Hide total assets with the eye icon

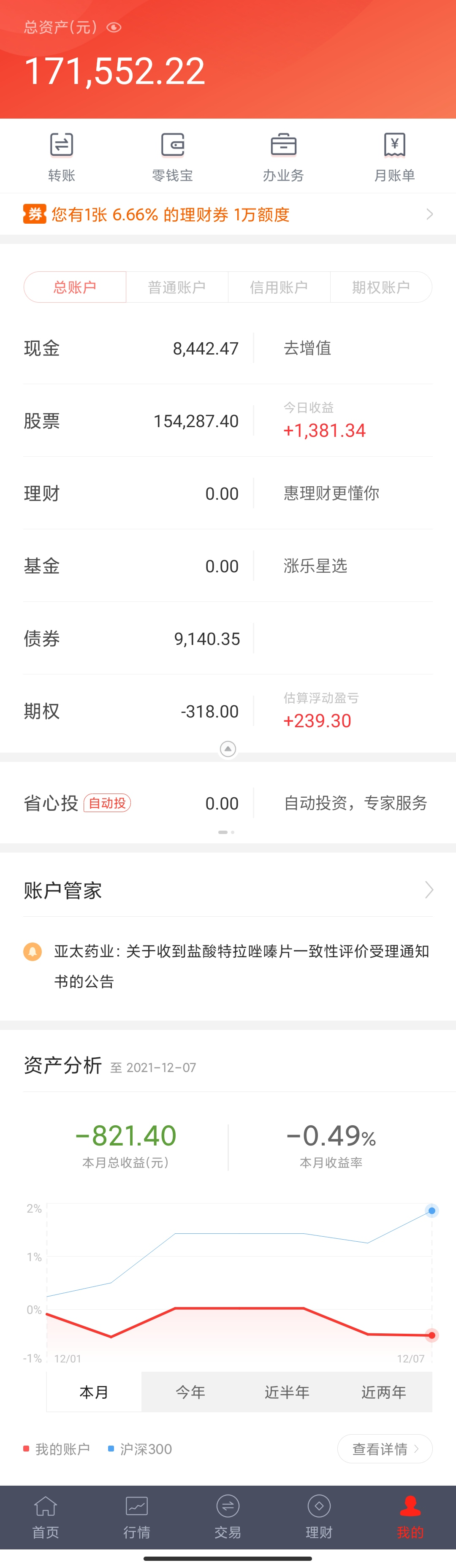(114, 27)
